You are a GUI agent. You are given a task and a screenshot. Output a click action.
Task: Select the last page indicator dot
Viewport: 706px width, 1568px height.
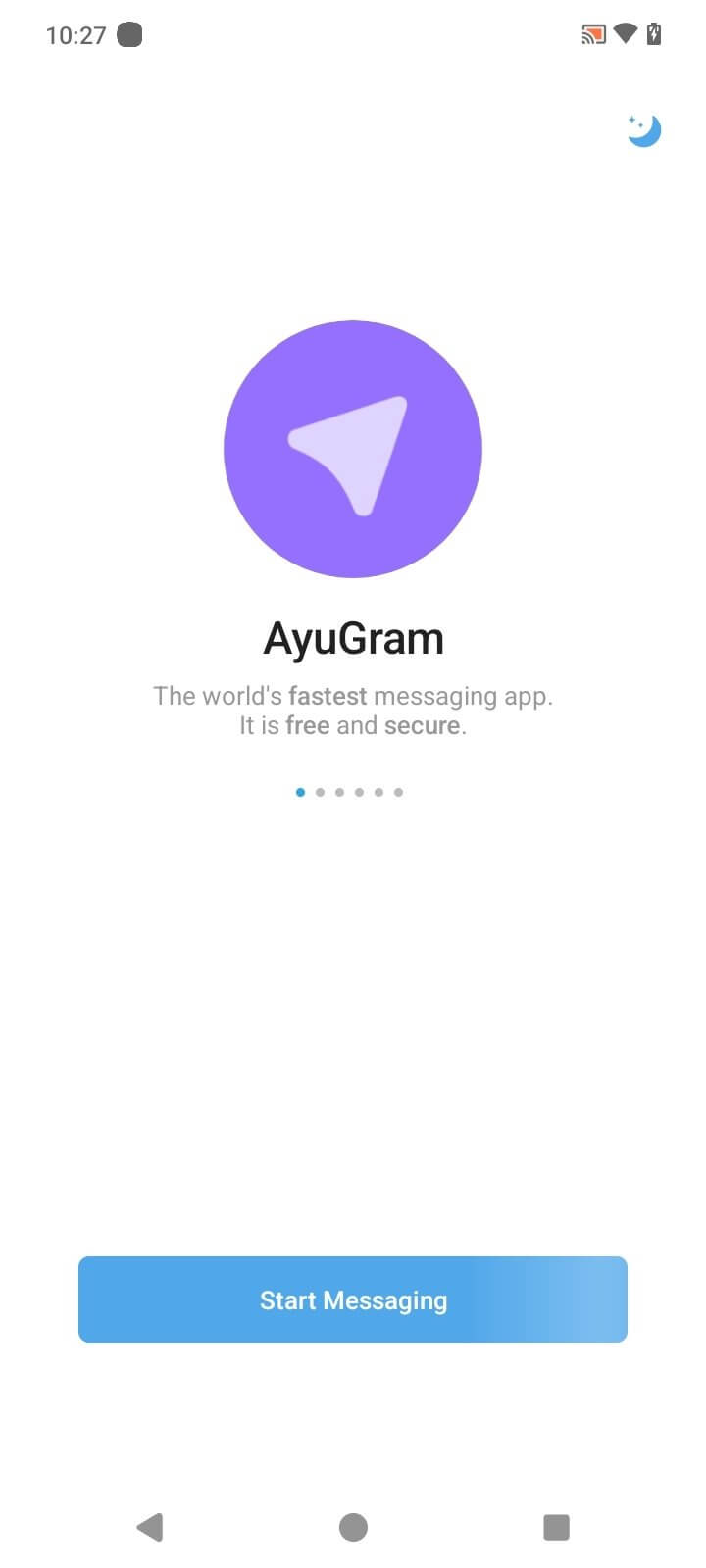398,792
